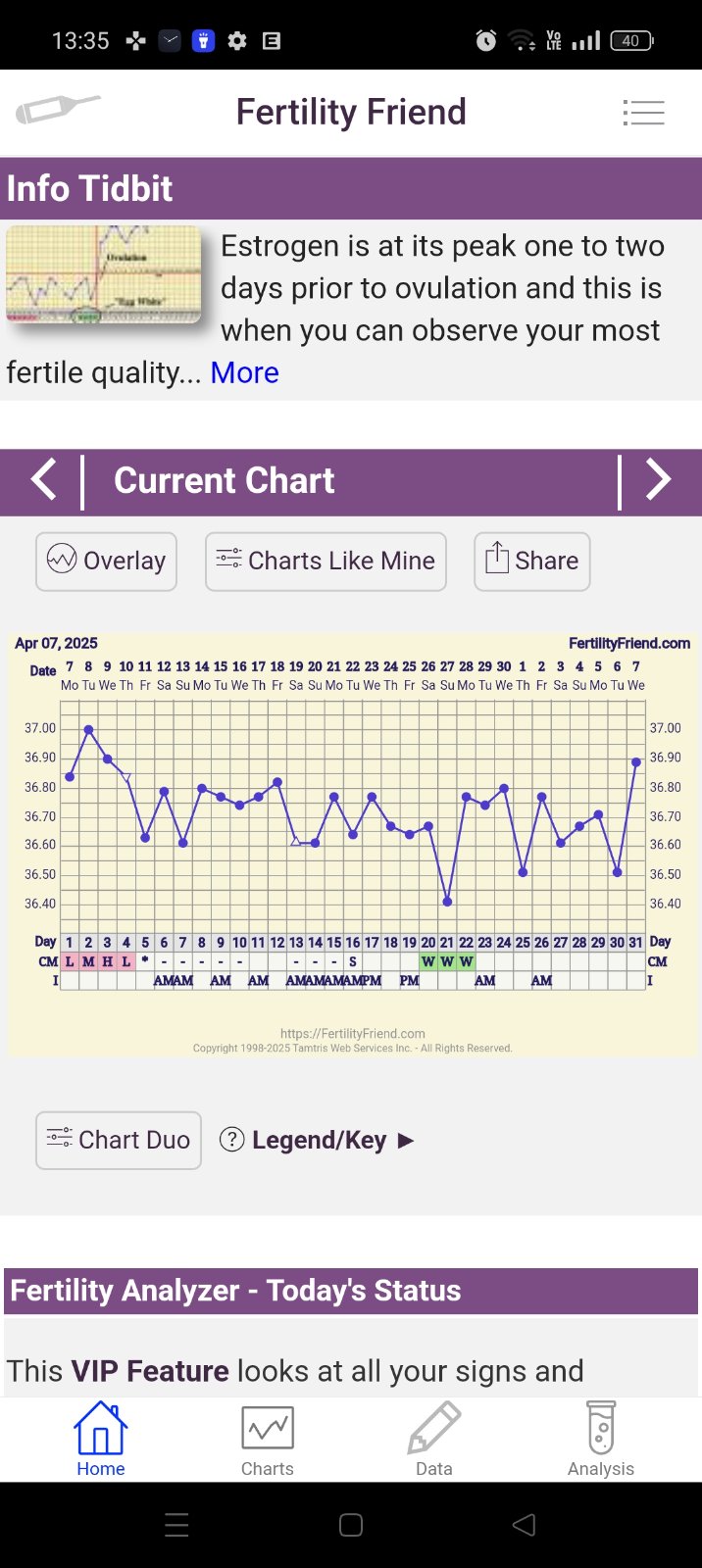
Task: Open the fertility chart image
Action: coord(351,843)
